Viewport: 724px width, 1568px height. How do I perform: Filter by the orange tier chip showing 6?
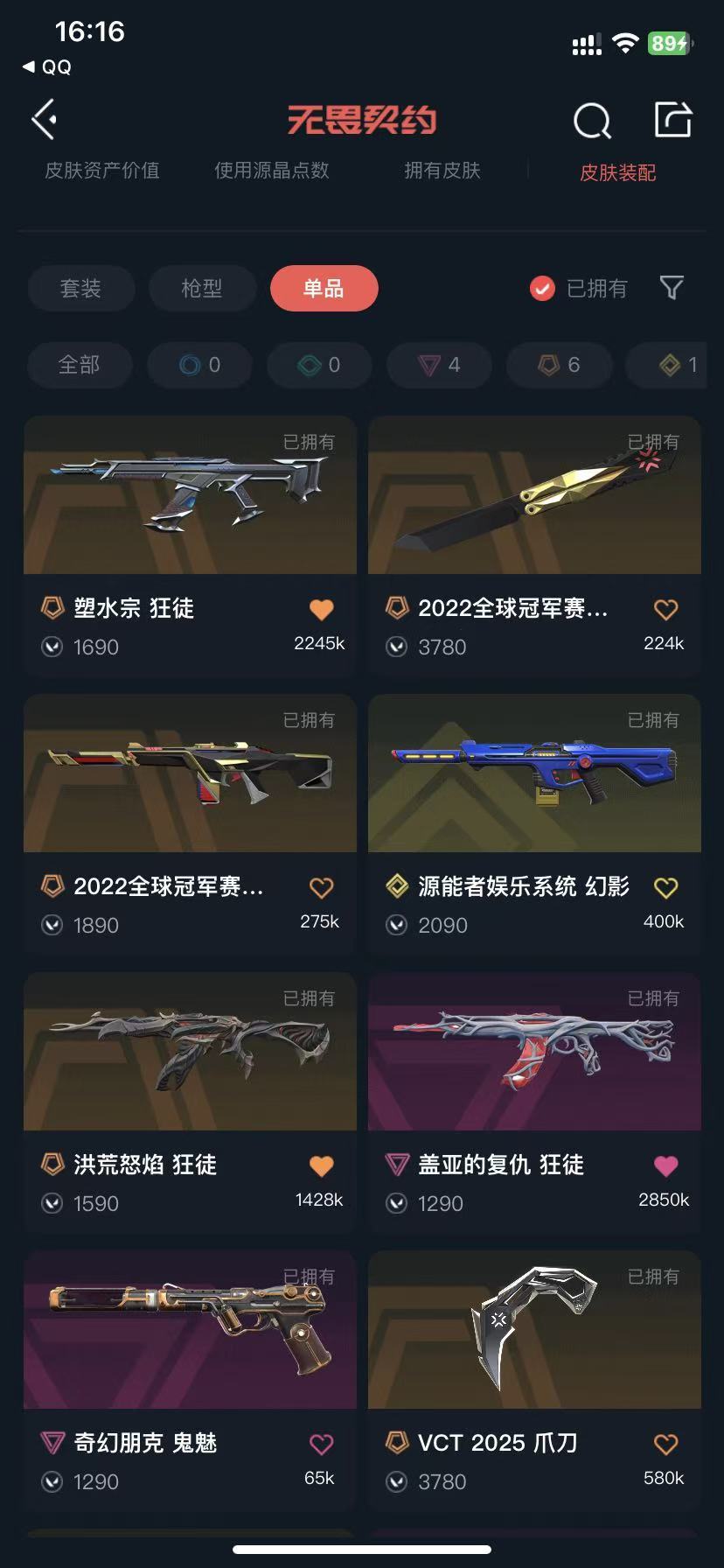560,365
